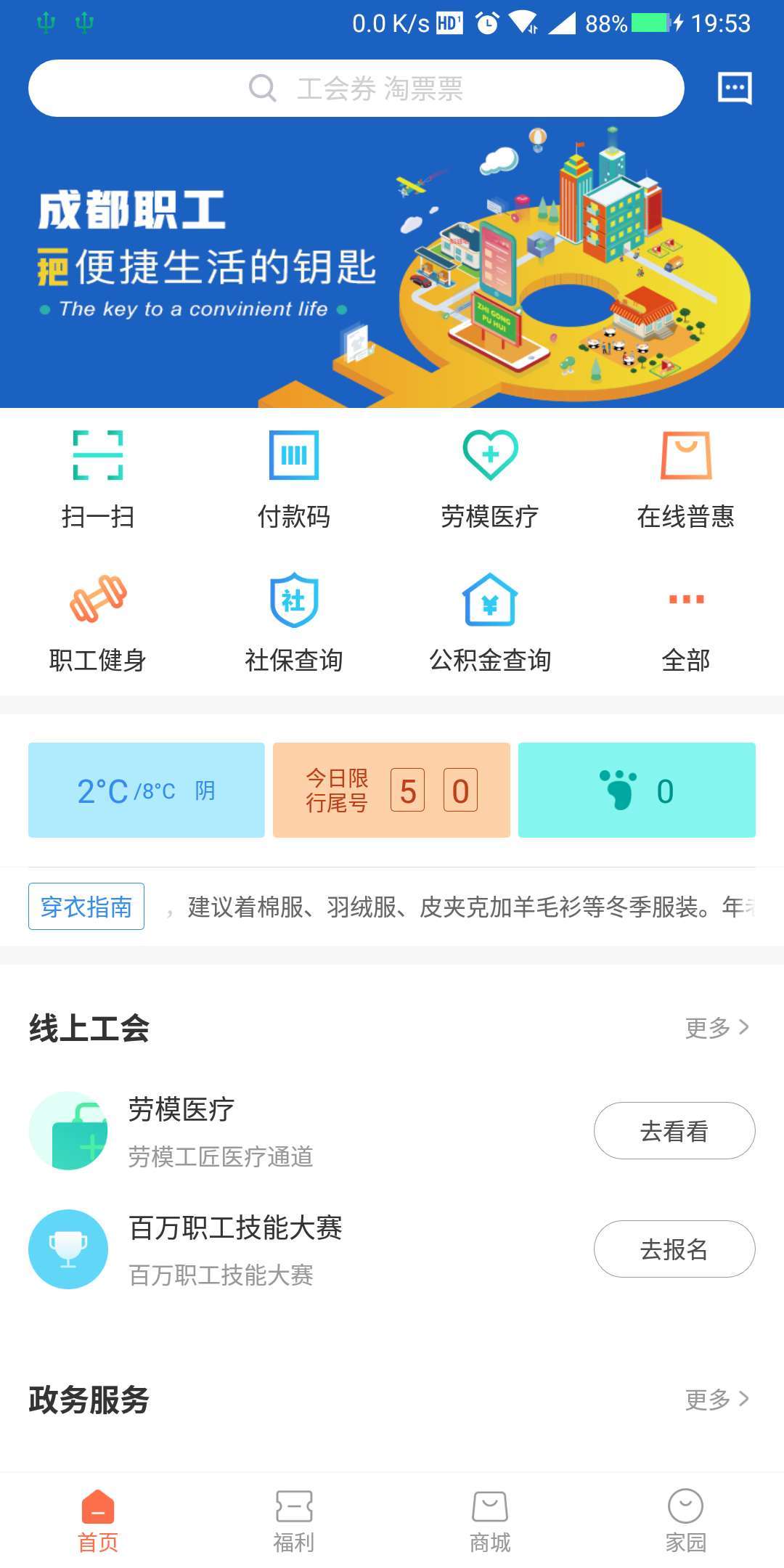
Task: Switch to the 家园 tab
Action: (x=685, y=1517)
